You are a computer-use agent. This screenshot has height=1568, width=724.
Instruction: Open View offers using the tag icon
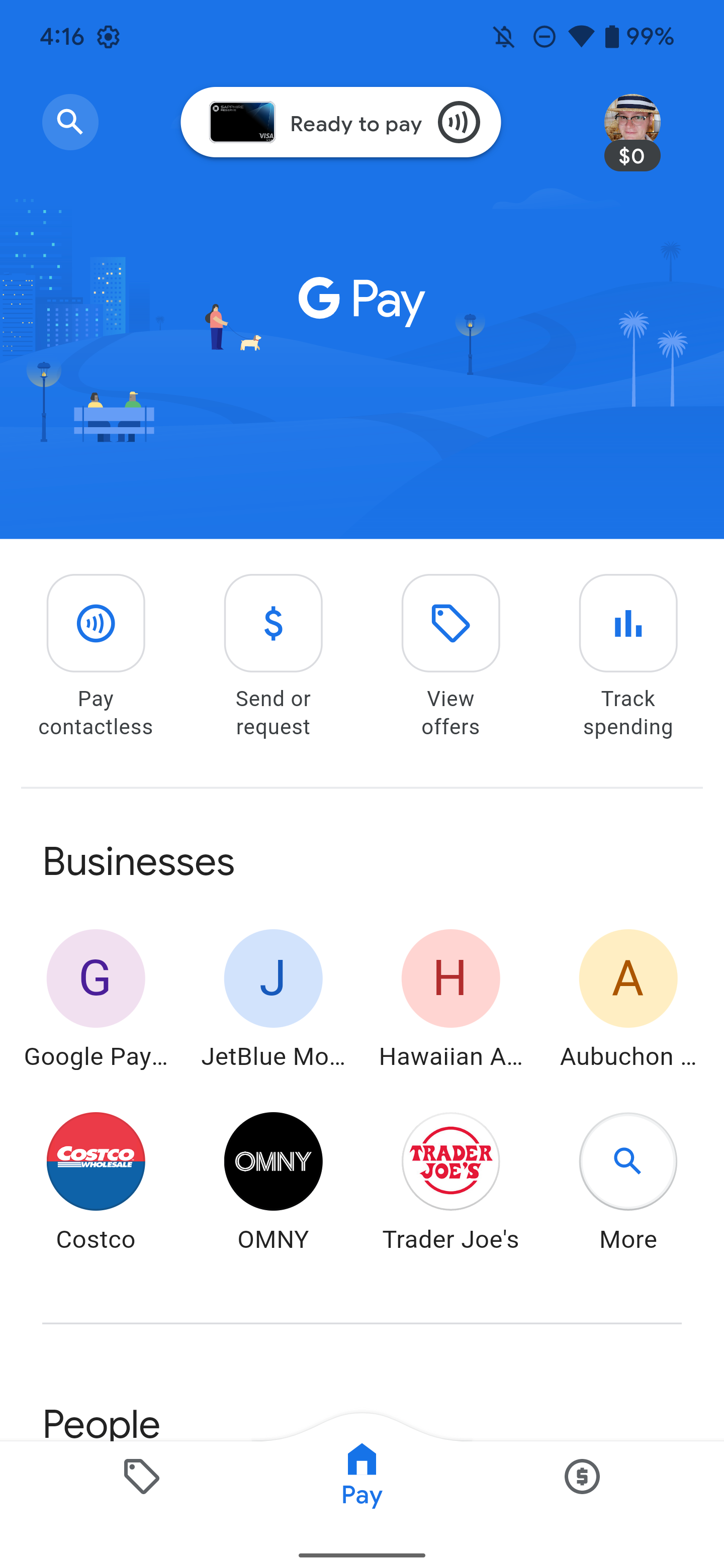tap(450, 623)
